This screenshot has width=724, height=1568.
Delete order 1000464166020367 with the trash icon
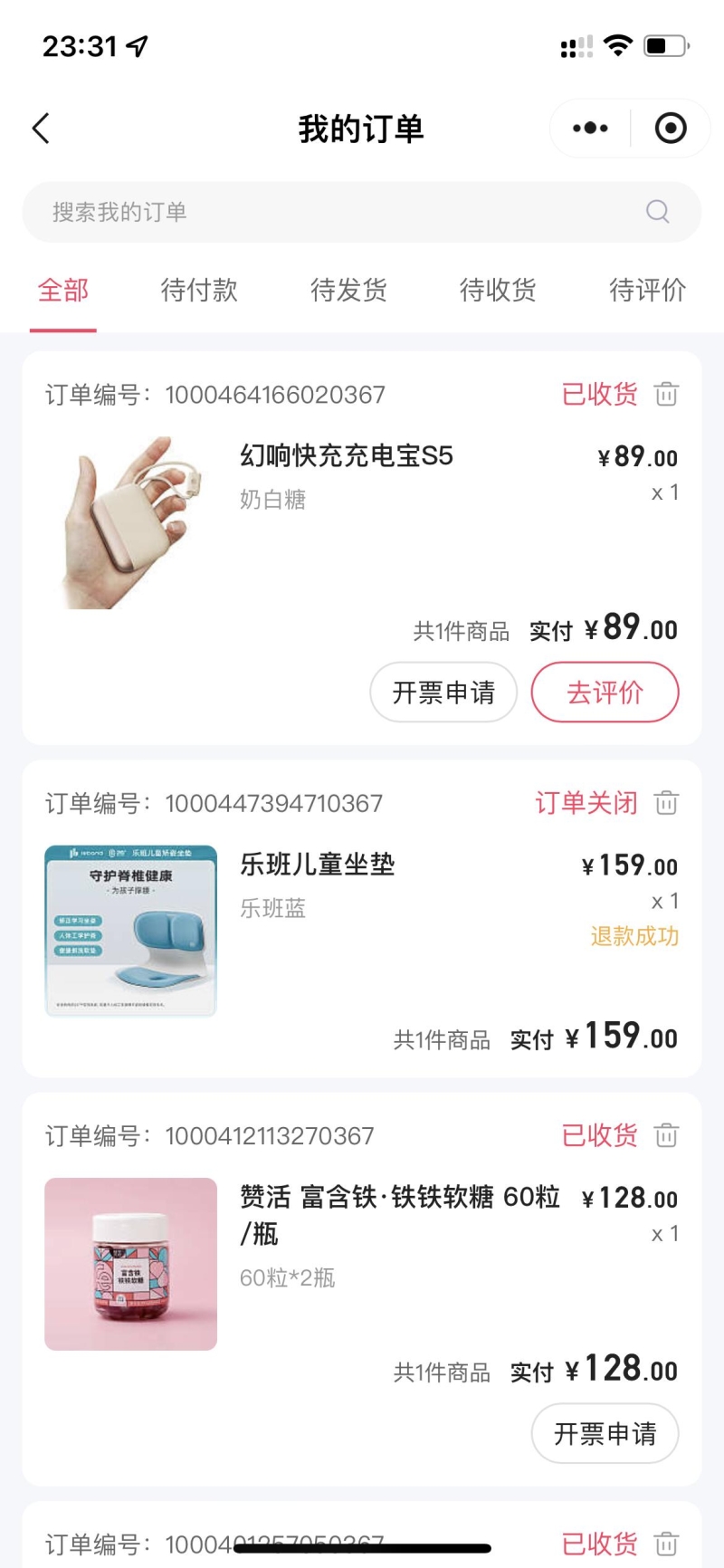coord(667,394)
